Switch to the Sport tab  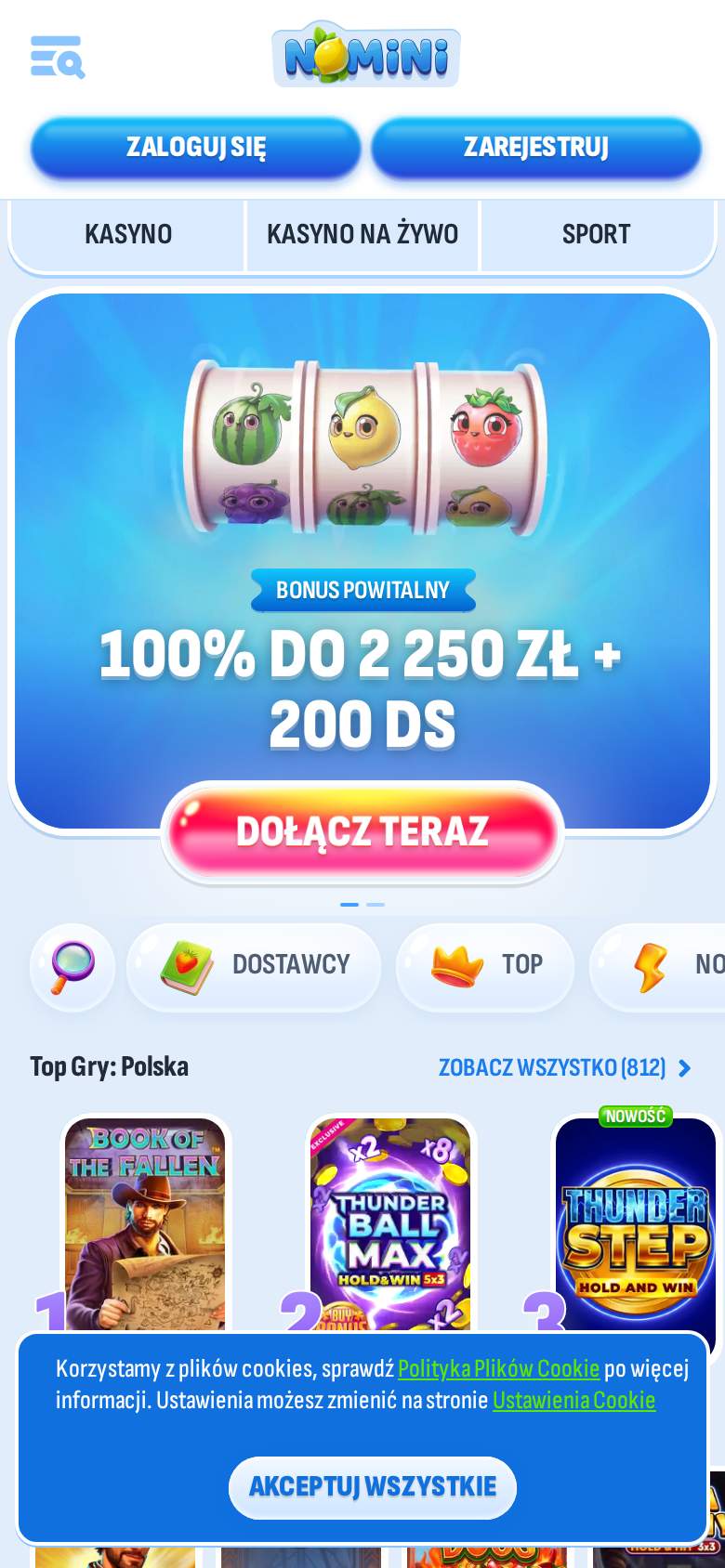coord(596,234)
